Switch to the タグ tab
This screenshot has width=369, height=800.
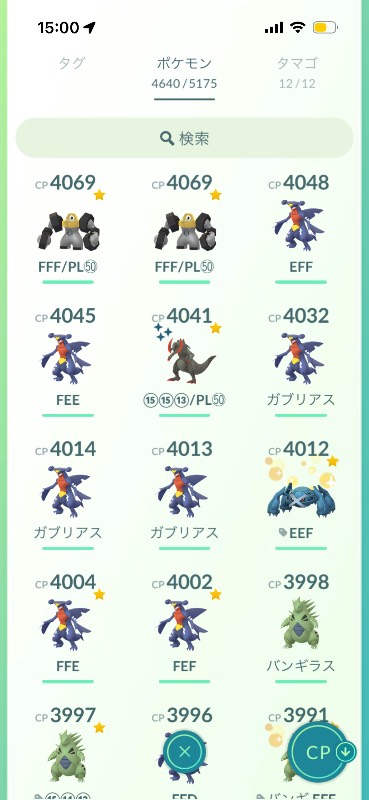tap(72, 64)
